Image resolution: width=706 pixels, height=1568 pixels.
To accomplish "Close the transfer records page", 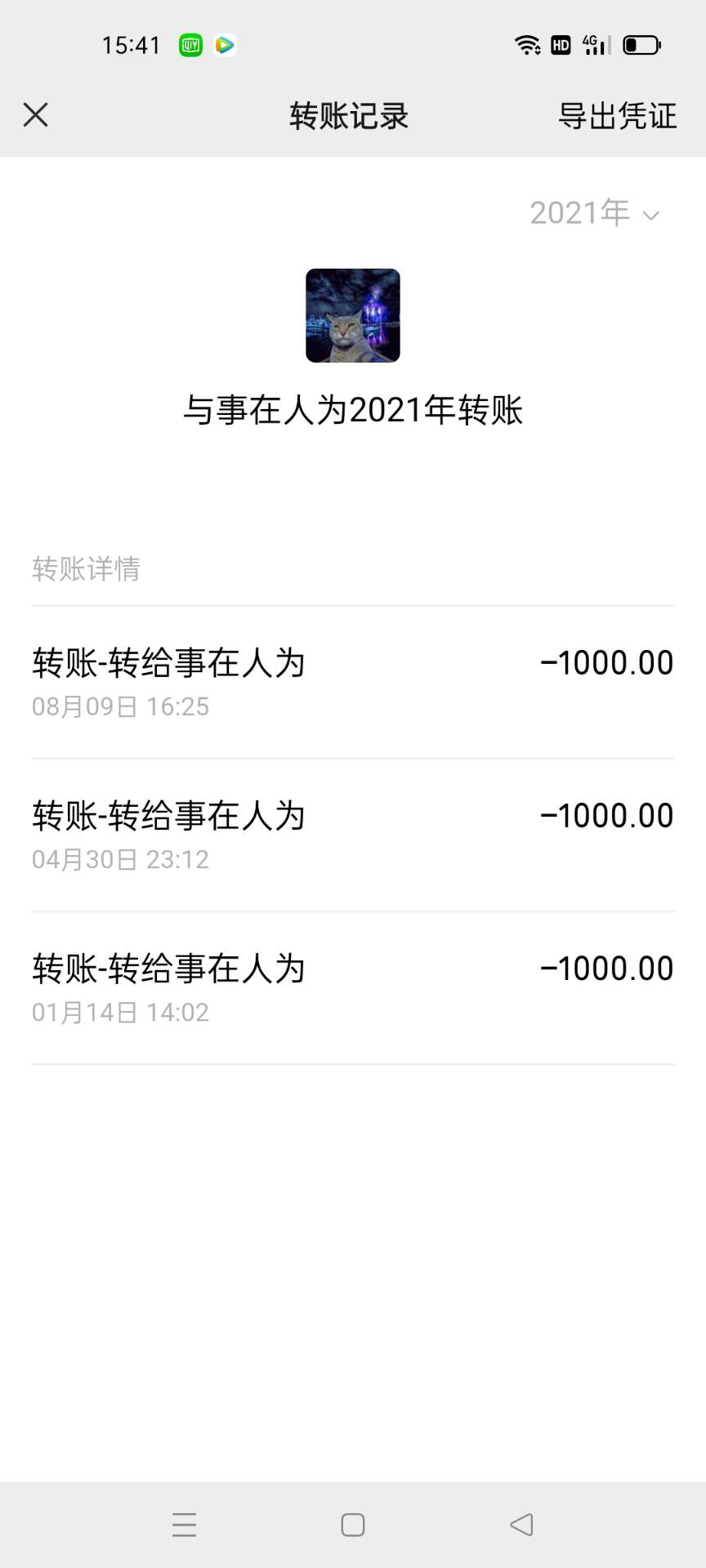I will pyautogui.click(x=36, y=115).
